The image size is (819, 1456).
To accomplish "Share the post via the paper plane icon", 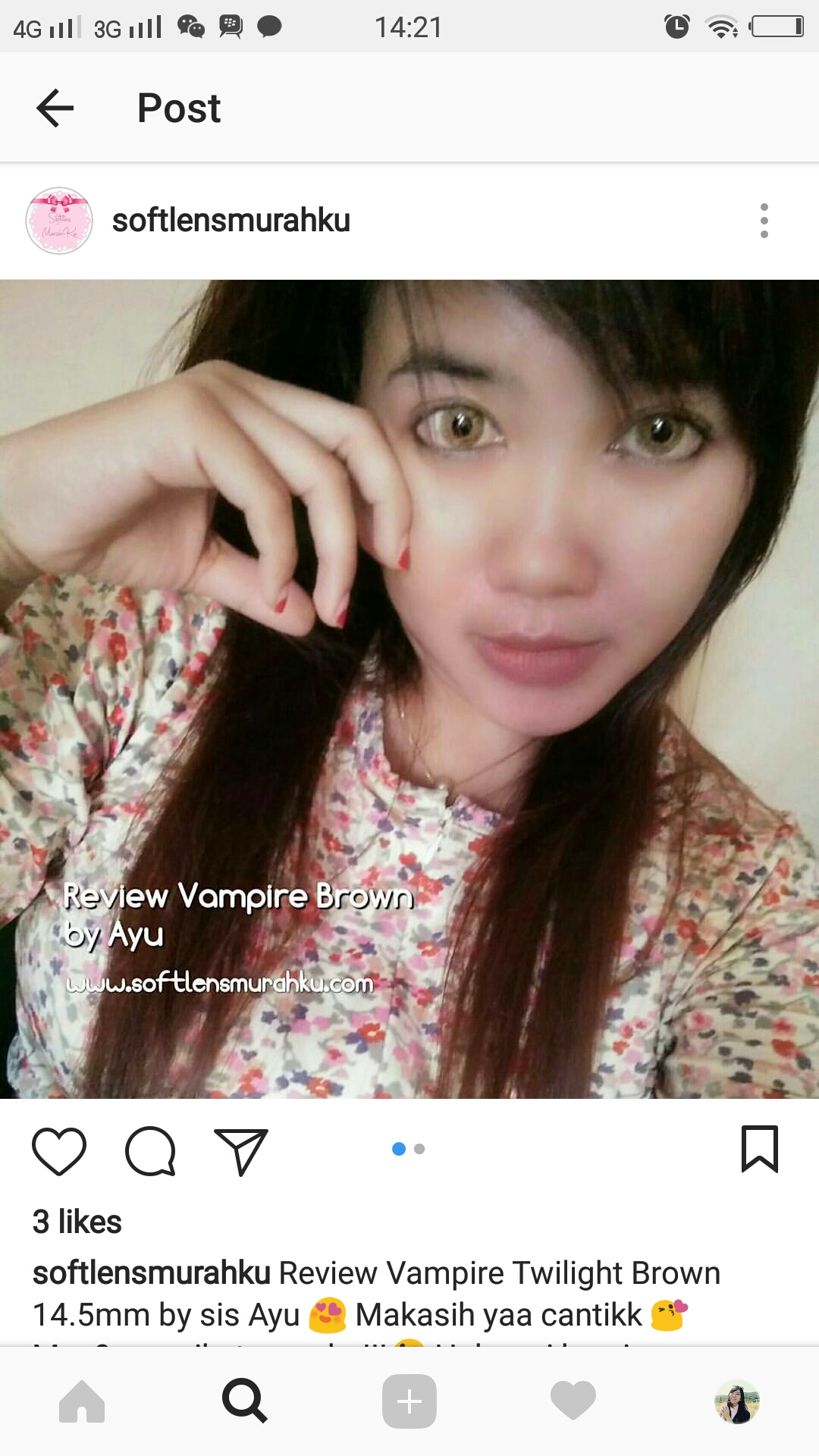I will 241,1150.
